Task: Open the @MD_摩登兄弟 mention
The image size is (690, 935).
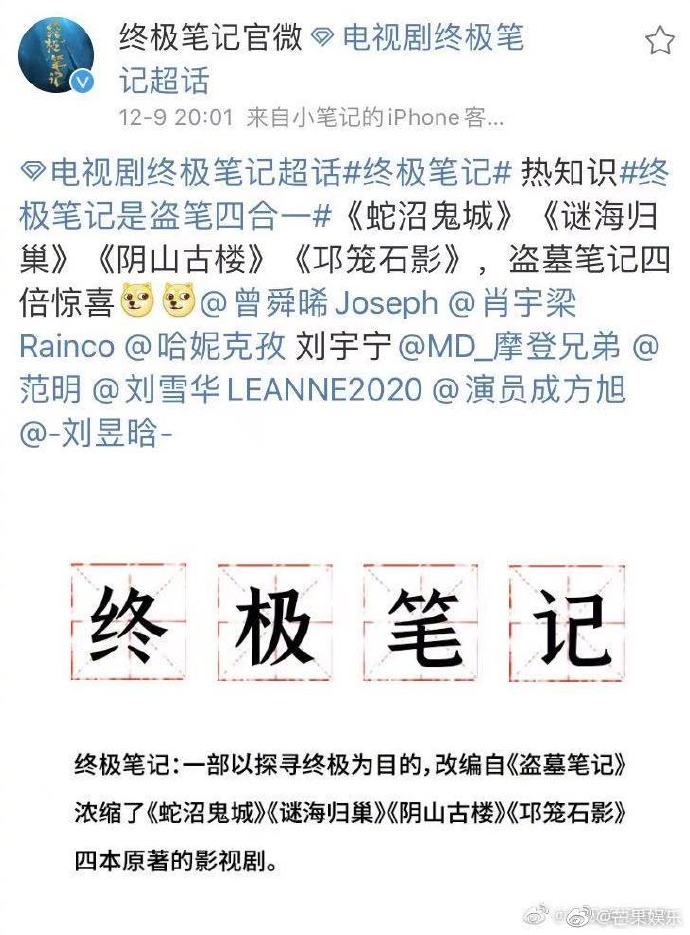Action: pos(510,347)
